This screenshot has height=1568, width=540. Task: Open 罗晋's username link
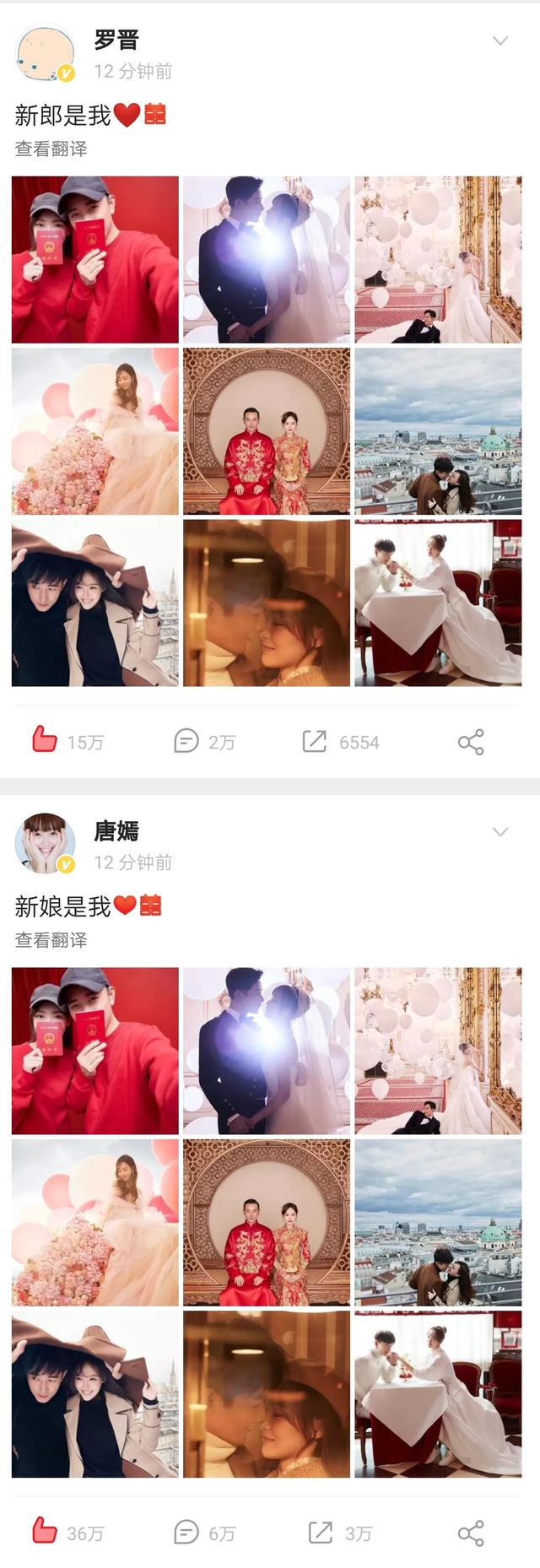click(x=116, y=40)
